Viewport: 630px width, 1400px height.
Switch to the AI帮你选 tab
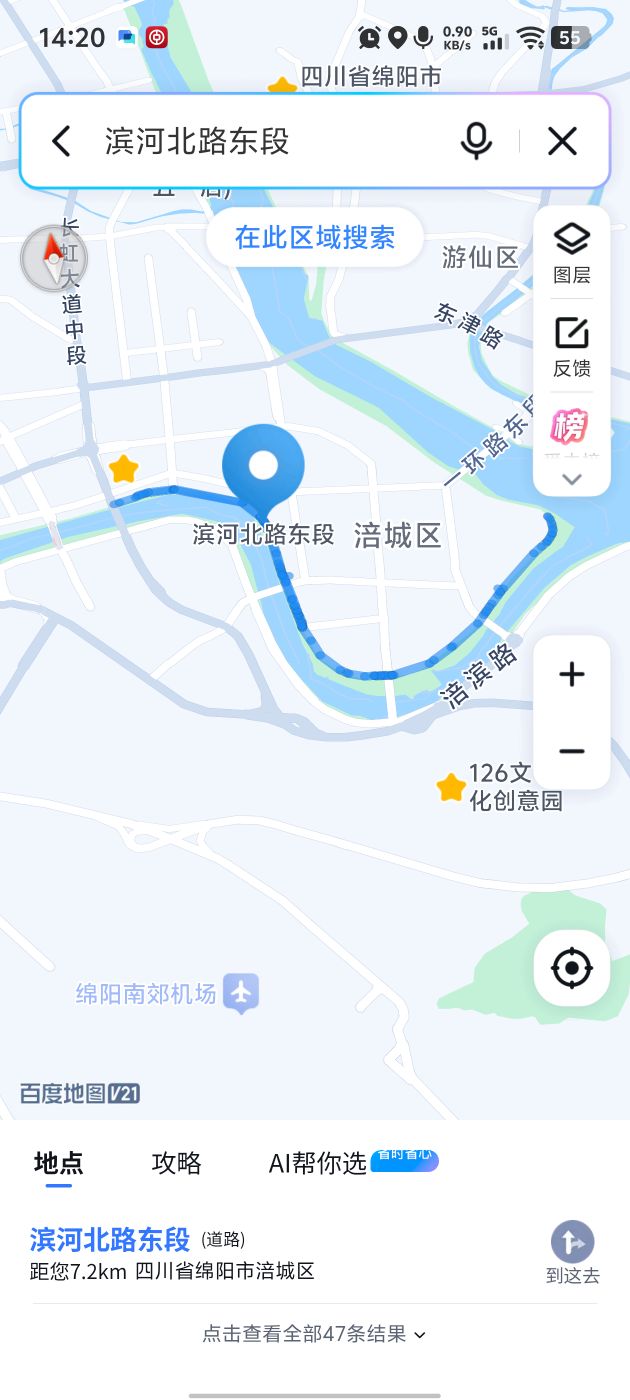point(318,1163)
